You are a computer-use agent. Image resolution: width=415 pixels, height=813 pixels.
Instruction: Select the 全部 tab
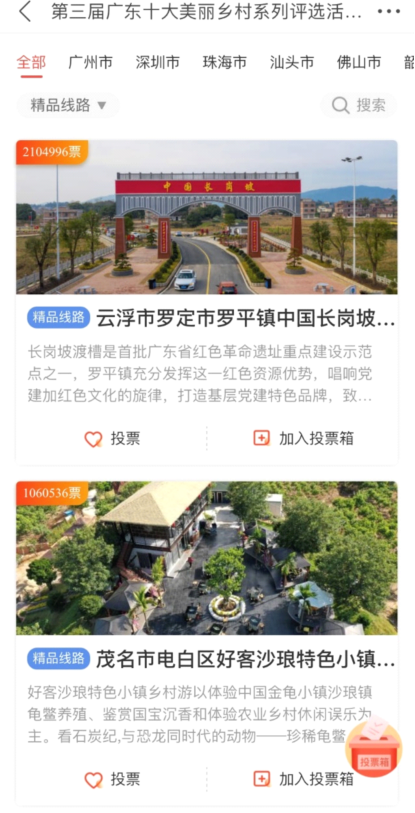point(31,63)
